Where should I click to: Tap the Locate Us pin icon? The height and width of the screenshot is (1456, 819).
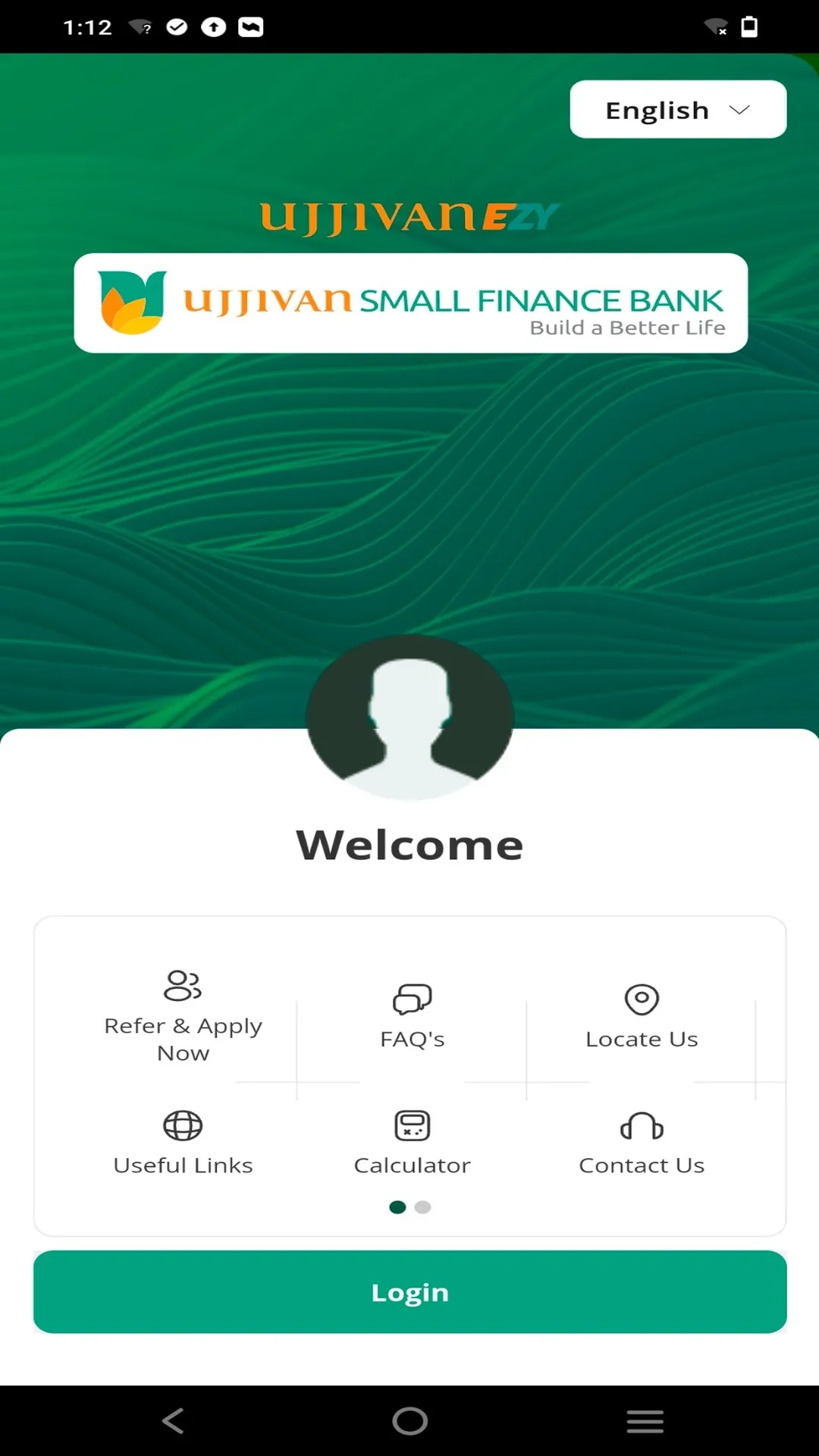(x=641, y=999)
